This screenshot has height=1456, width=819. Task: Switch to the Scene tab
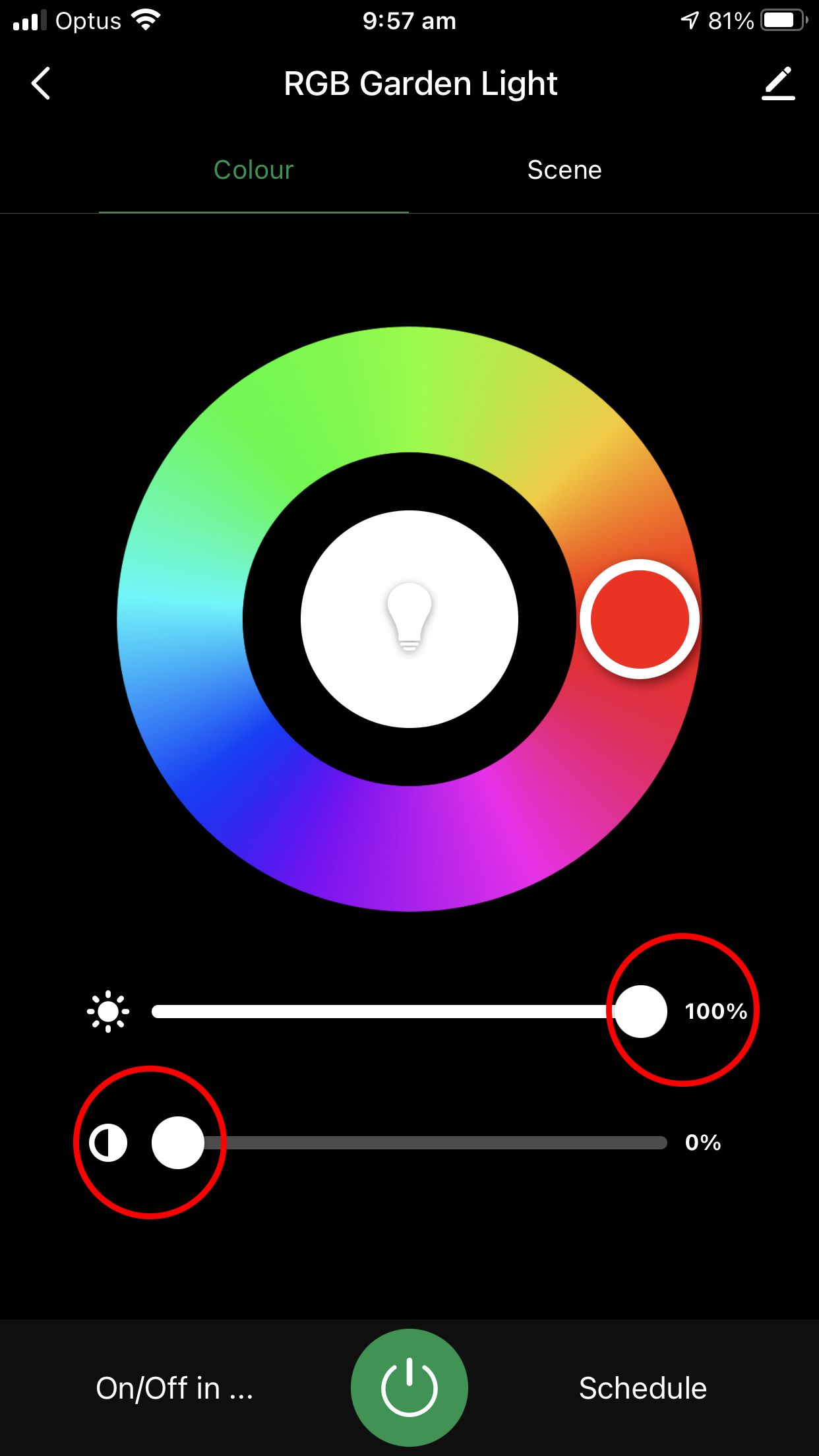pos(564,170)
